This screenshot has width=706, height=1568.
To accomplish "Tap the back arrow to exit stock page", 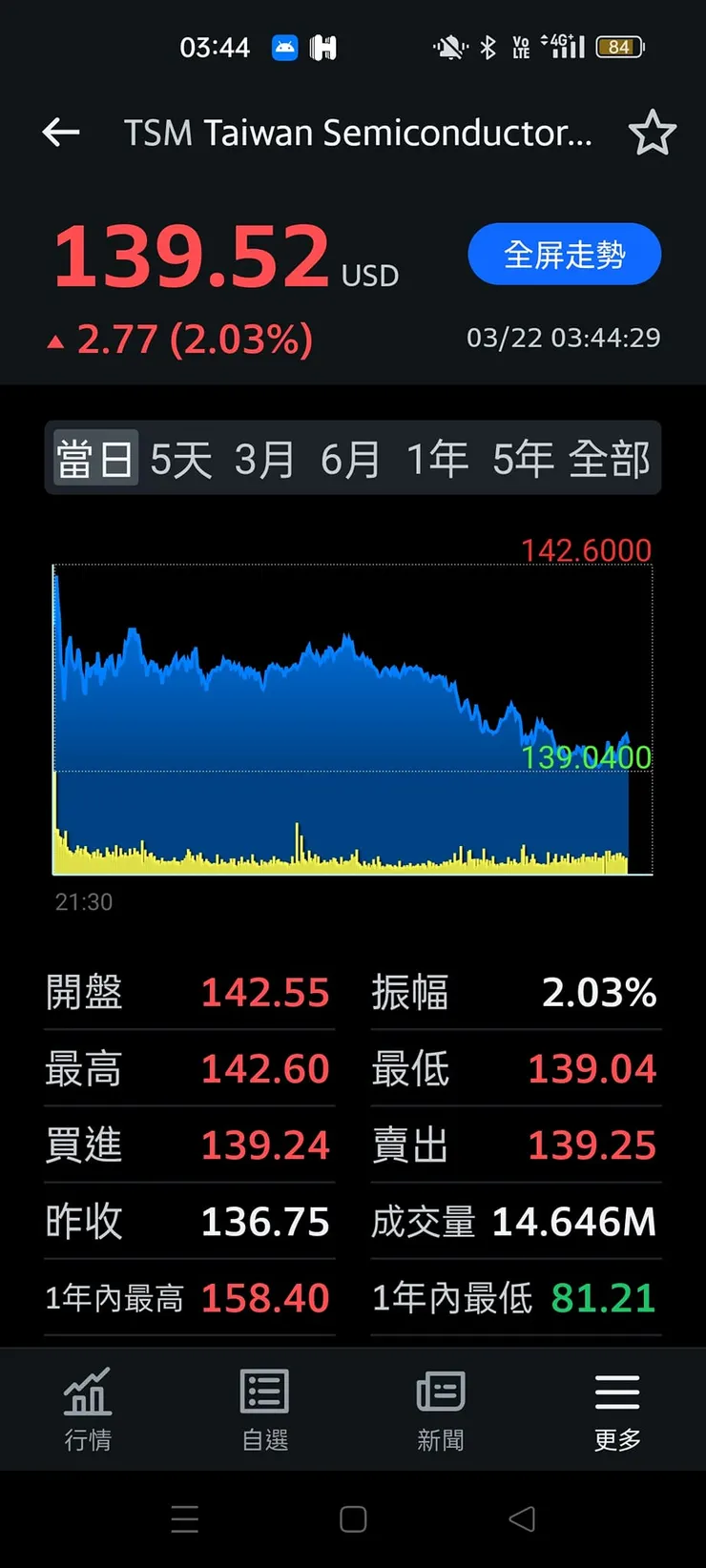I will pyautogui.click(x=60, y=133).
